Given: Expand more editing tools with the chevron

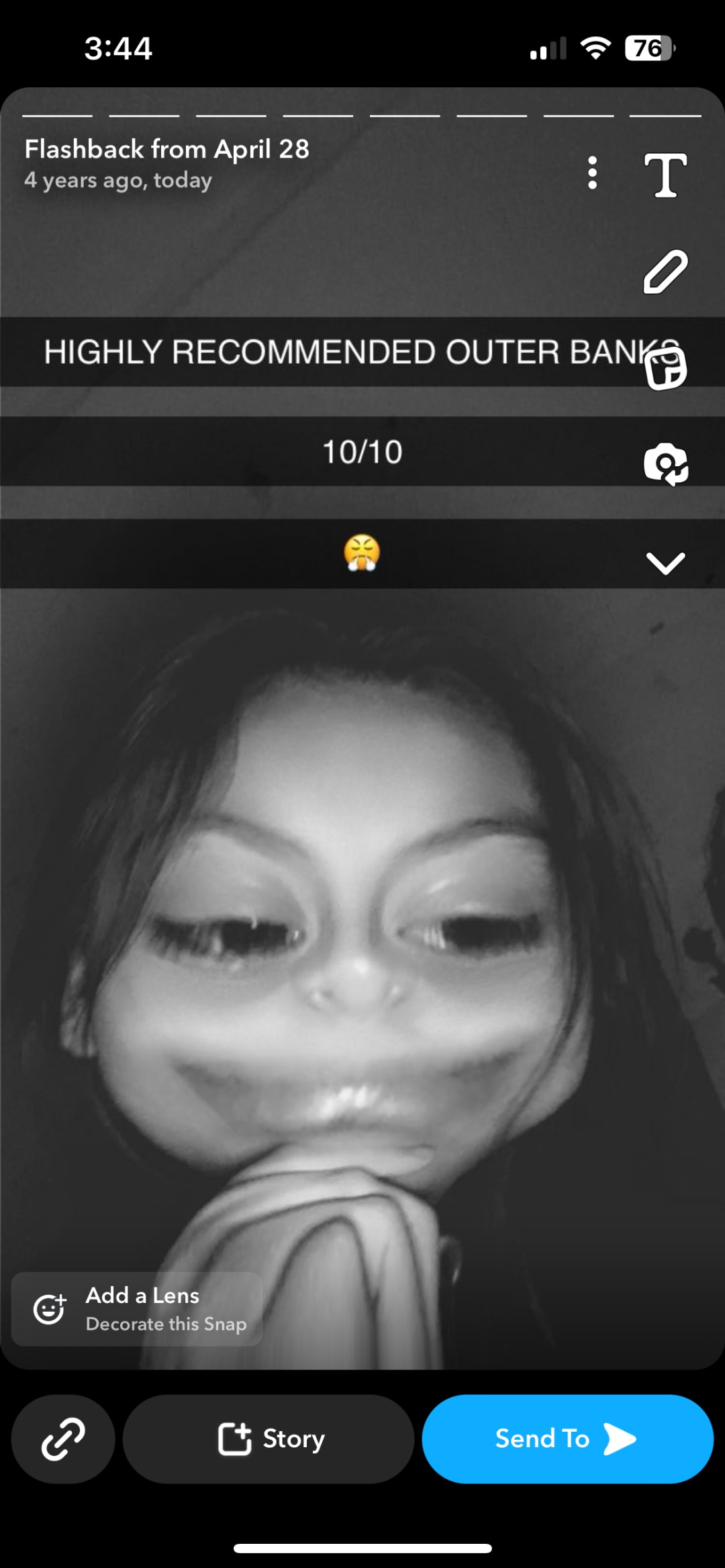Looking at the screenshot, I should click(x=665, y=563).
